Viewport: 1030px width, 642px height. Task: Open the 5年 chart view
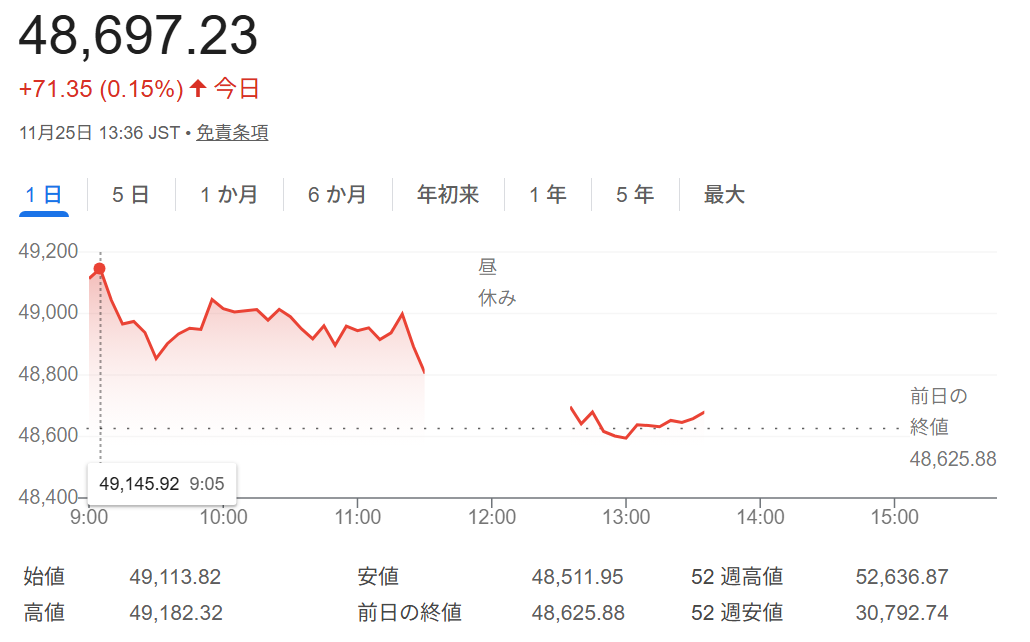(635, 194)
